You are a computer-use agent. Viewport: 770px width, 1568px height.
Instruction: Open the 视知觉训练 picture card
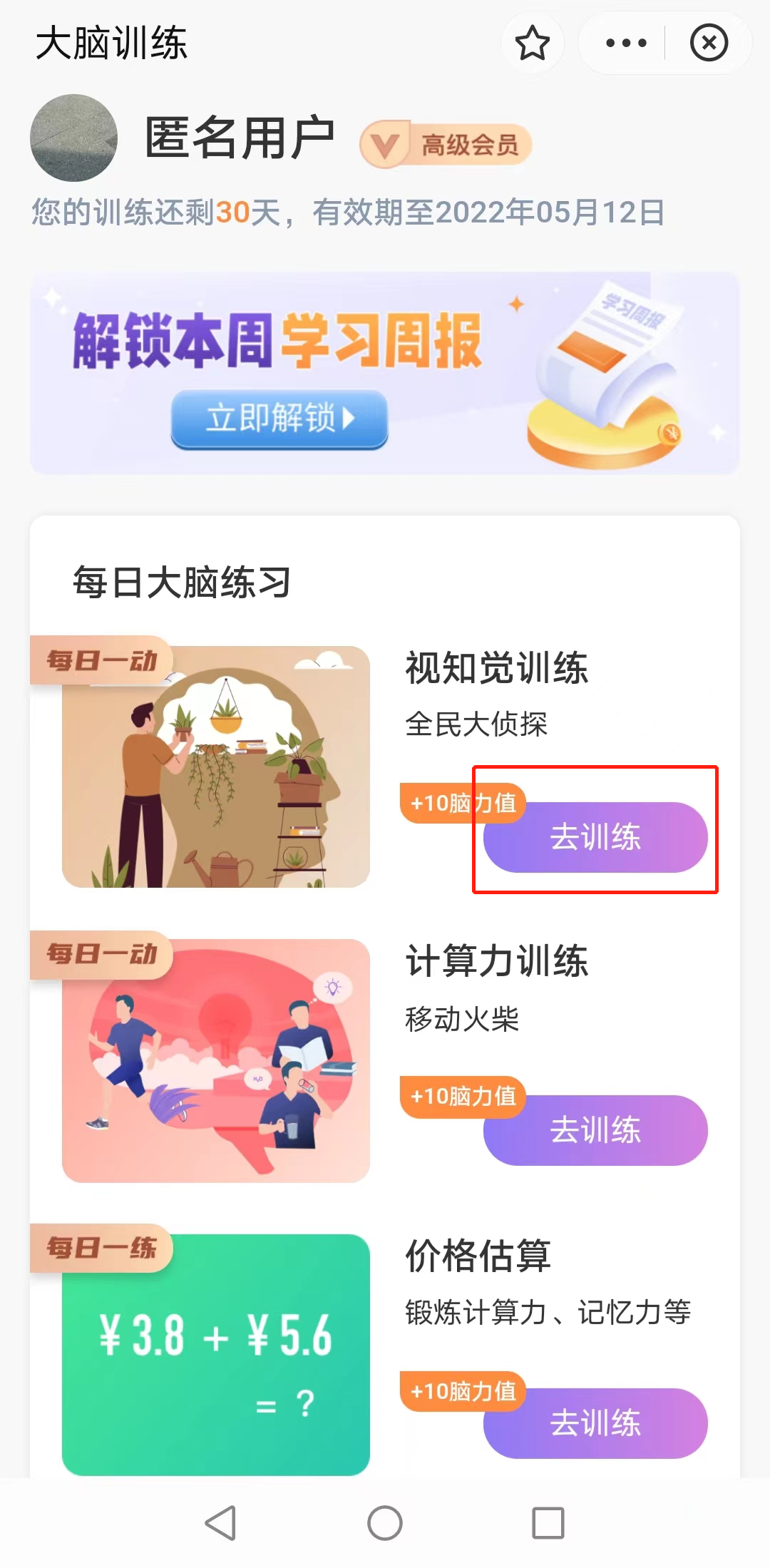(216, 767)
